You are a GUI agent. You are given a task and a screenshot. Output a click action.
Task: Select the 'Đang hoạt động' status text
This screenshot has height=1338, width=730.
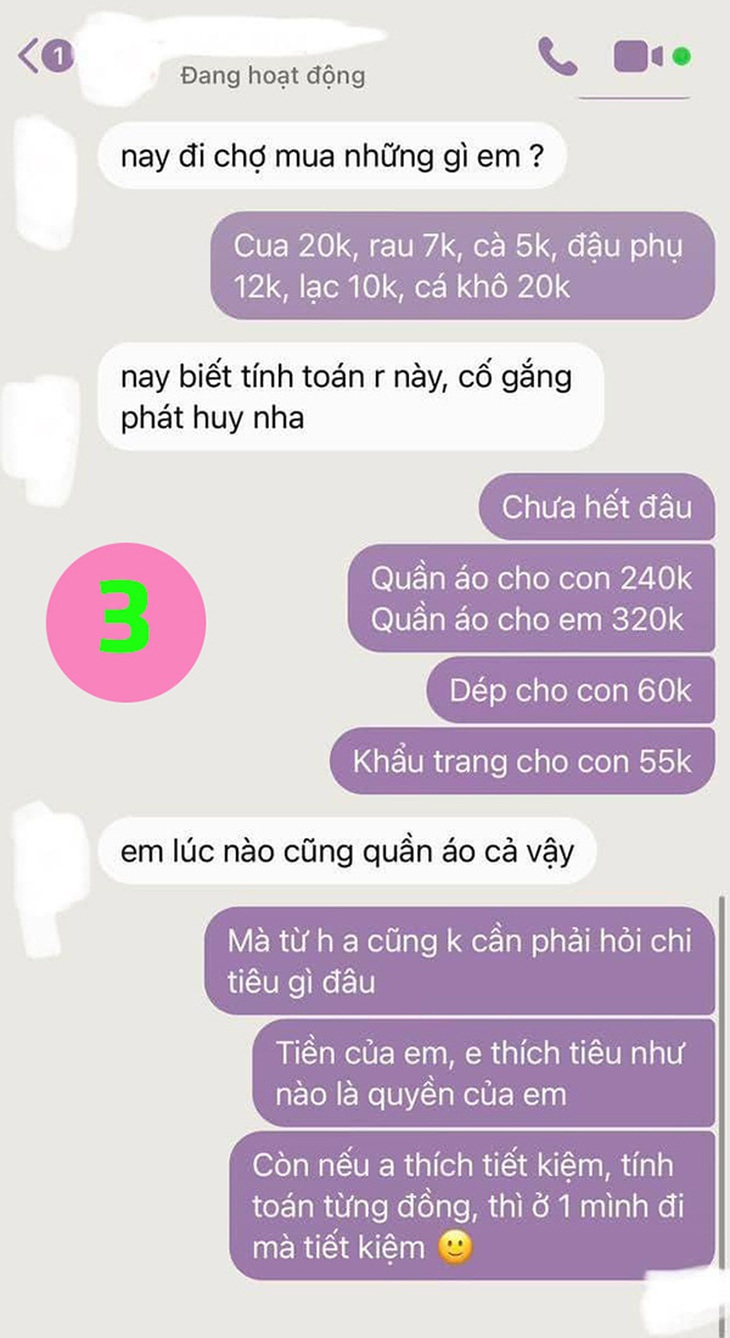pos(272,75)
